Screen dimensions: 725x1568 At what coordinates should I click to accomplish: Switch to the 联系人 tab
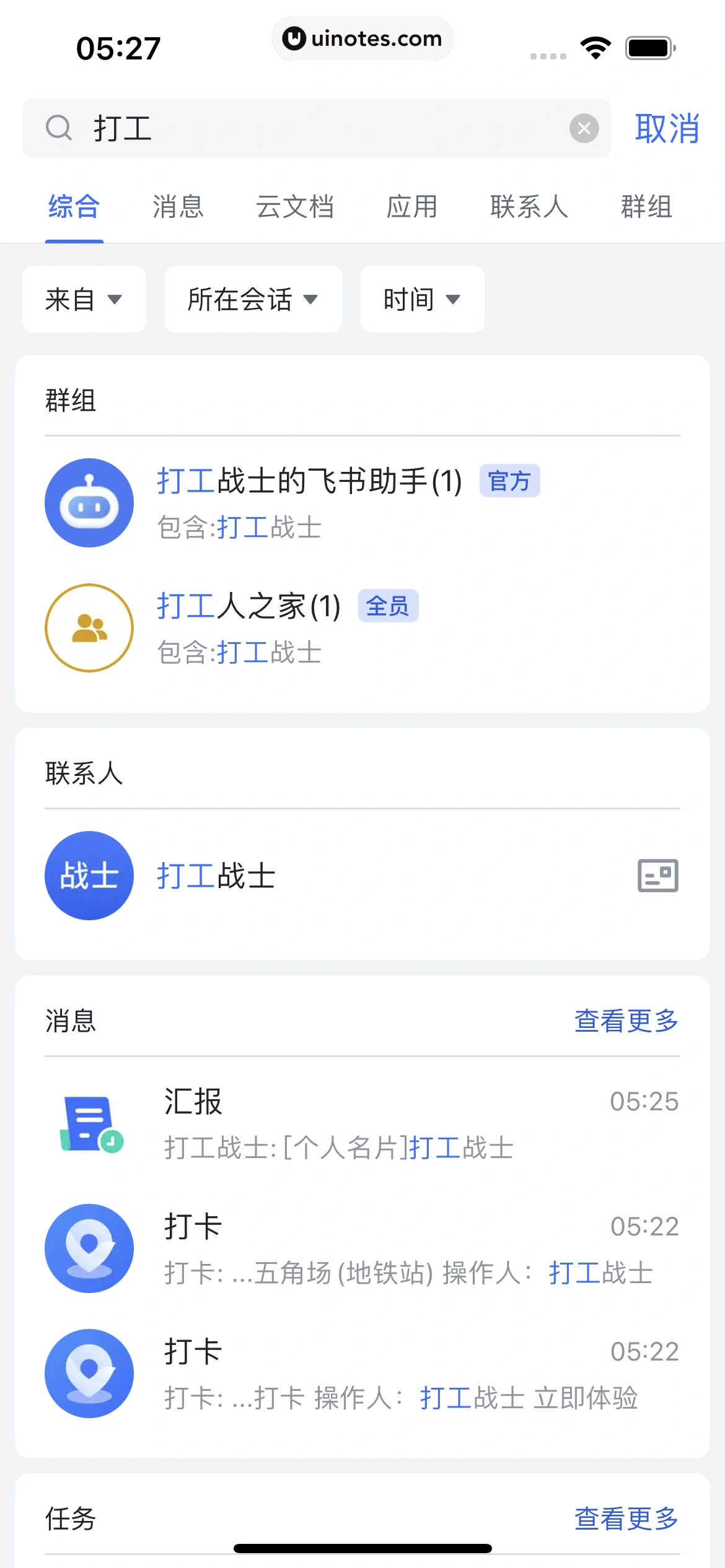[530, 207]
